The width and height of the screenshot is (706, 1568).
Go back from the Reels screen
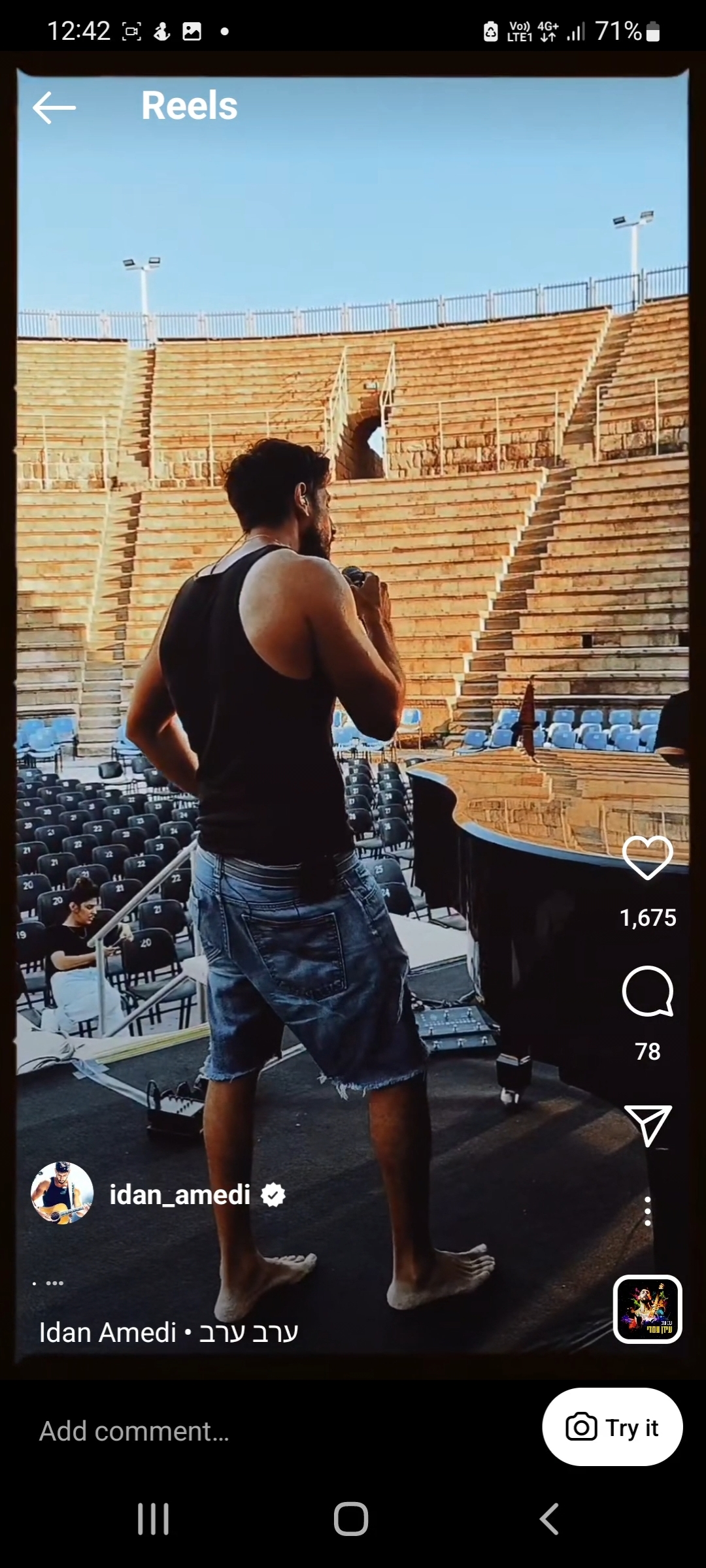pyautogui.click(x=54, y=107)
